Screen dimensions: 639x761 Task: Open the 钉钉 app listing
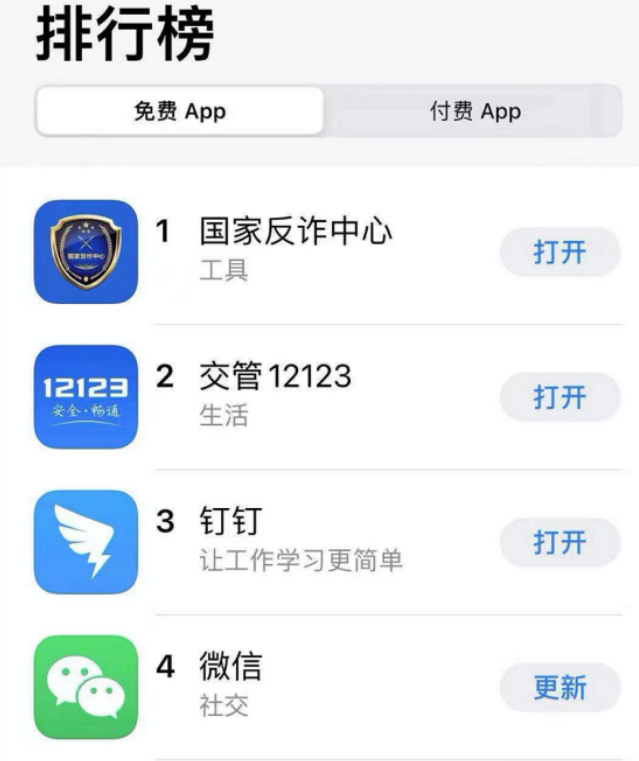click(232, 523)
